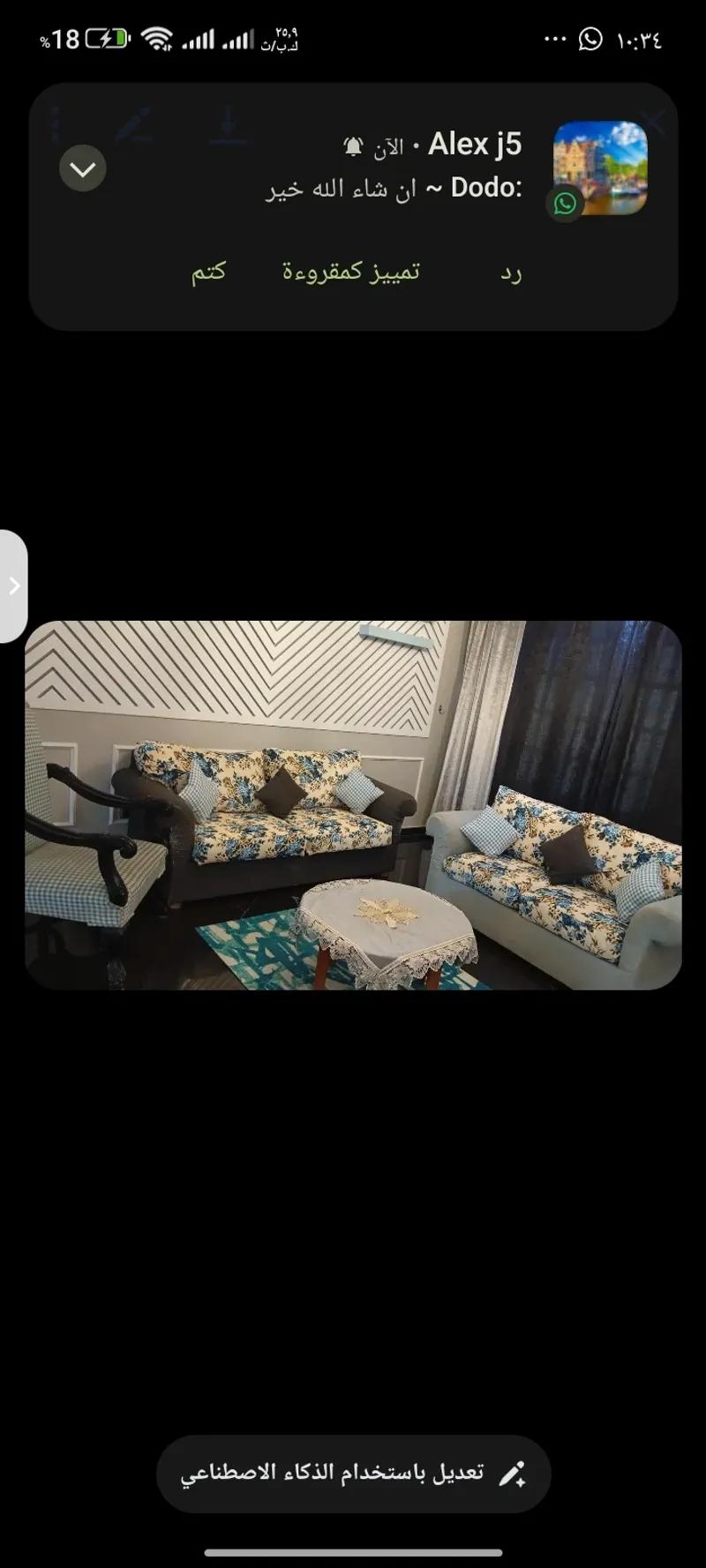This screenshot has width=706, height=1568.
Task: Reply to the Alex j5 WhatsApp notification
Action: coord(511,273)
